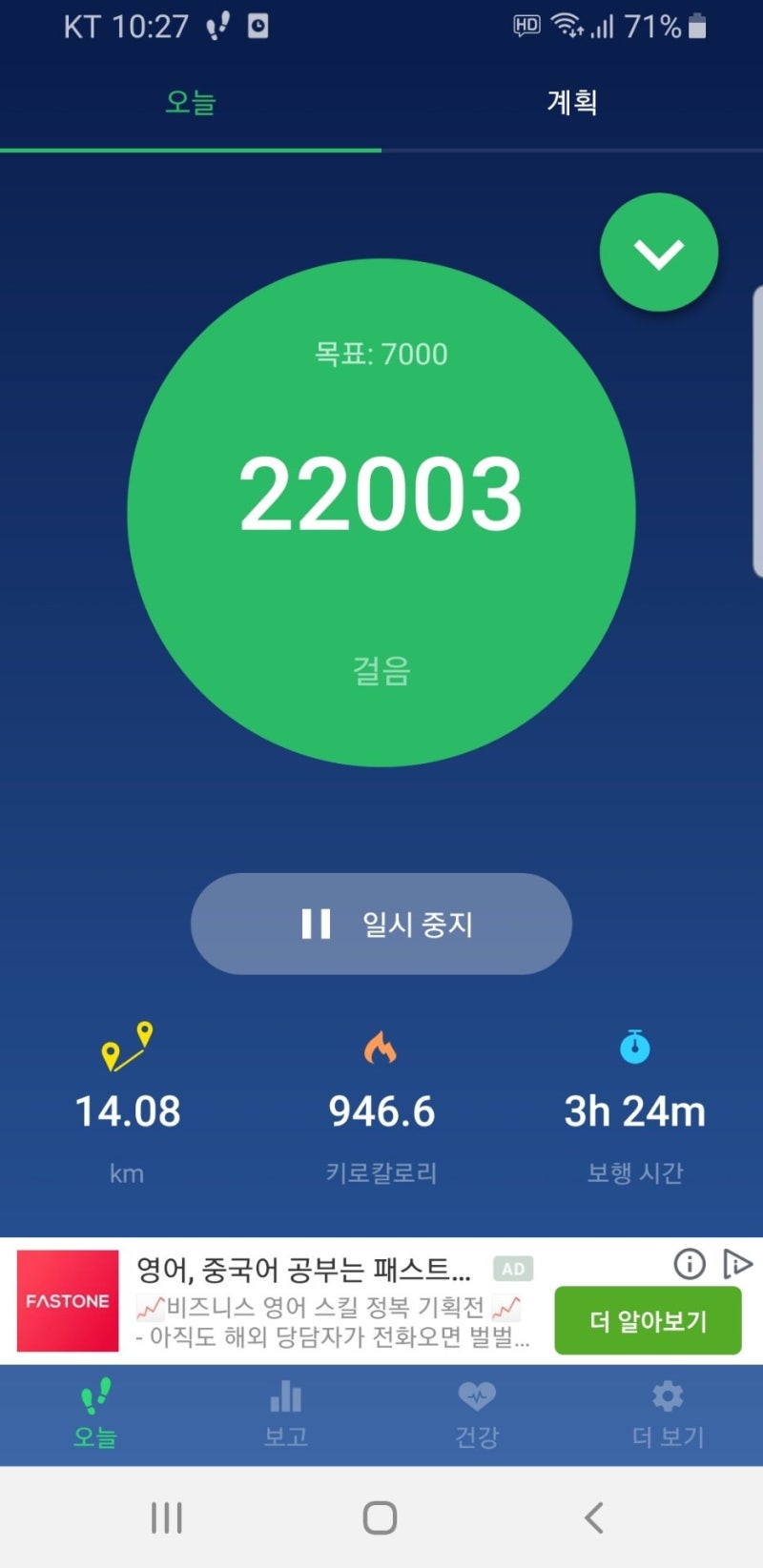763x1568 pixels.
Task: Go to the 건강 health tab
Action: (477, 1415)
